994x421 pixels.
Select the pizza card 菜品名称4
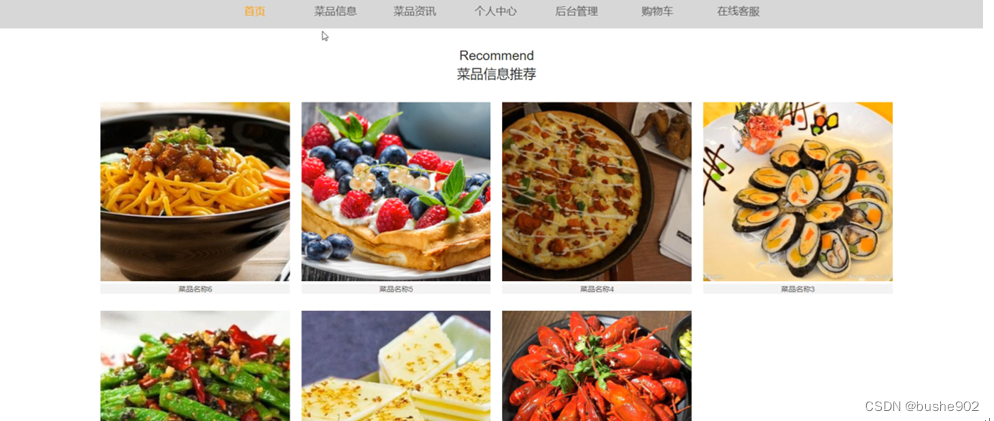point(597,192)
